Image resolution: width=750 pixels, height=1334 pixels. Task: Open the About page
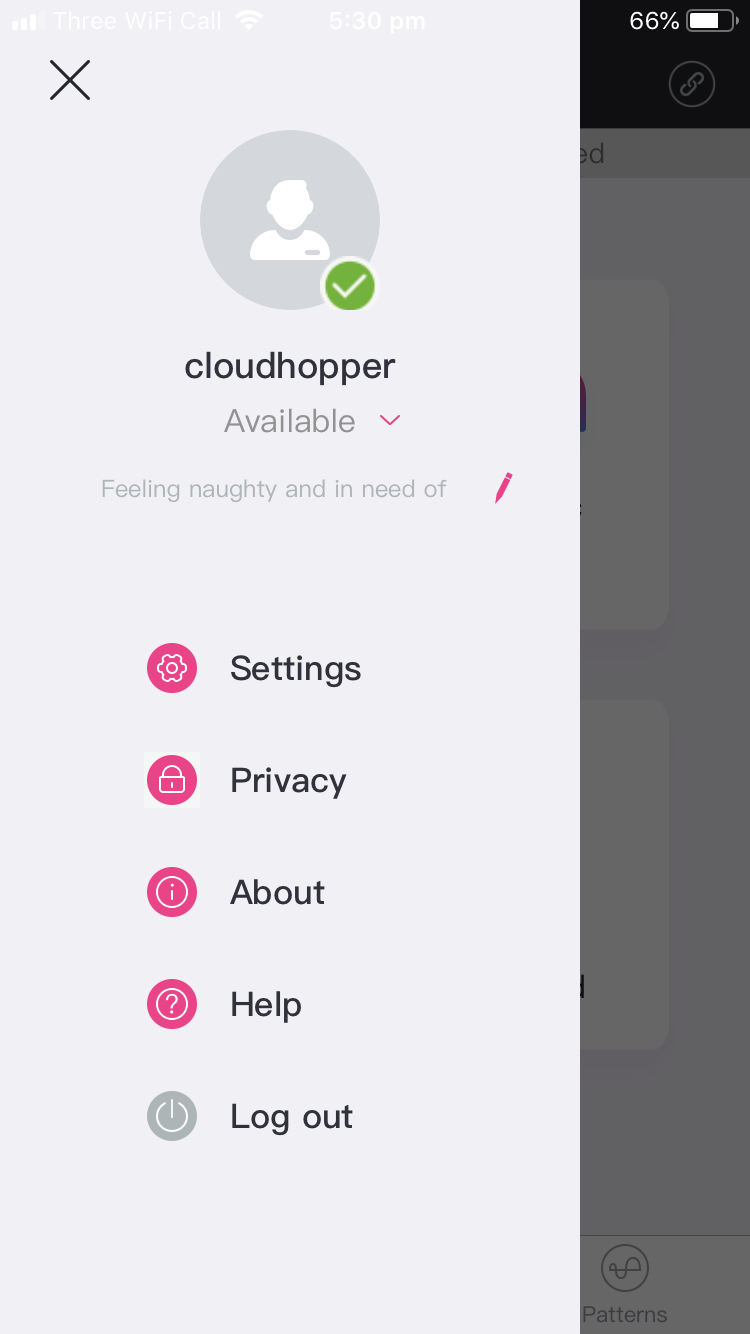[236, 892]
